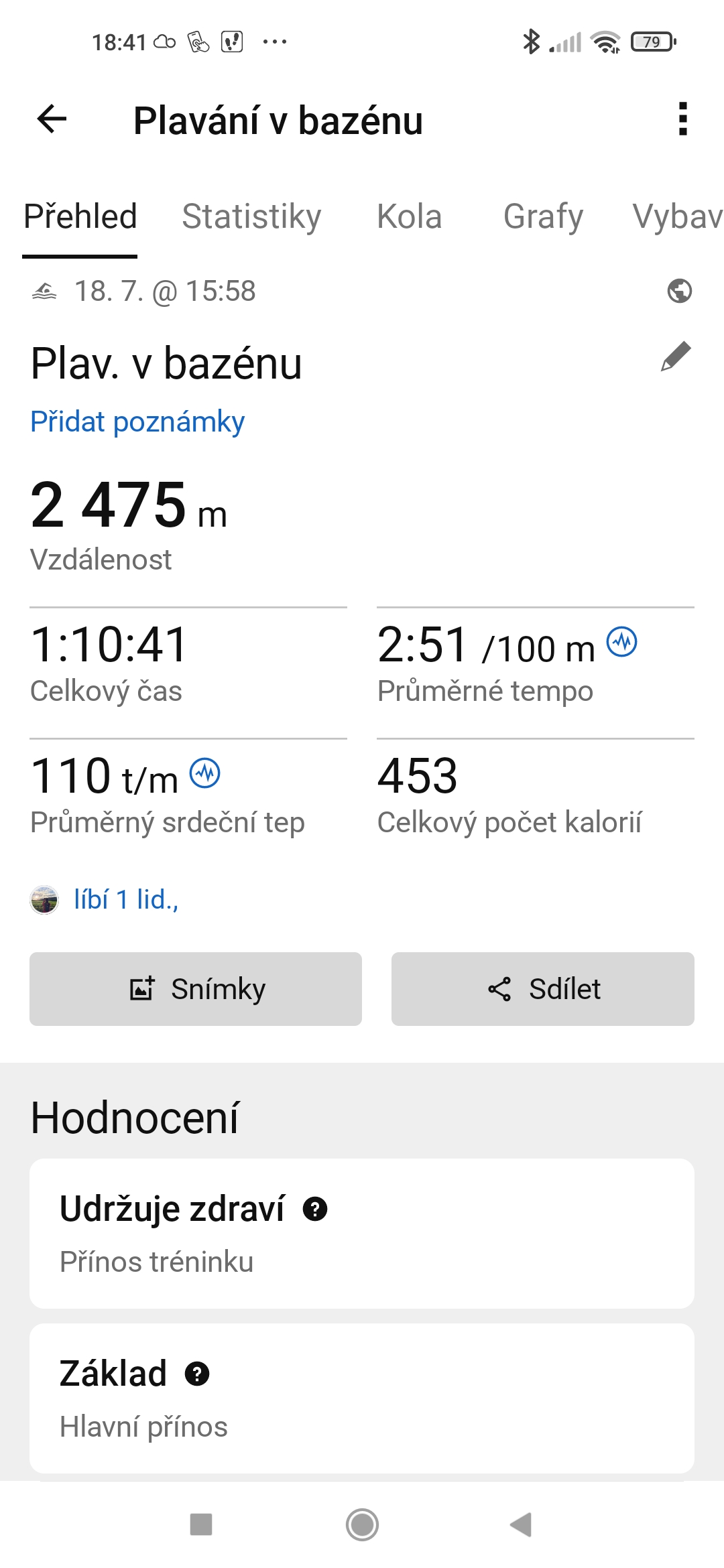Select the Přehled tab
This screenshot has width=724, height=1568.
click(80, 217)
